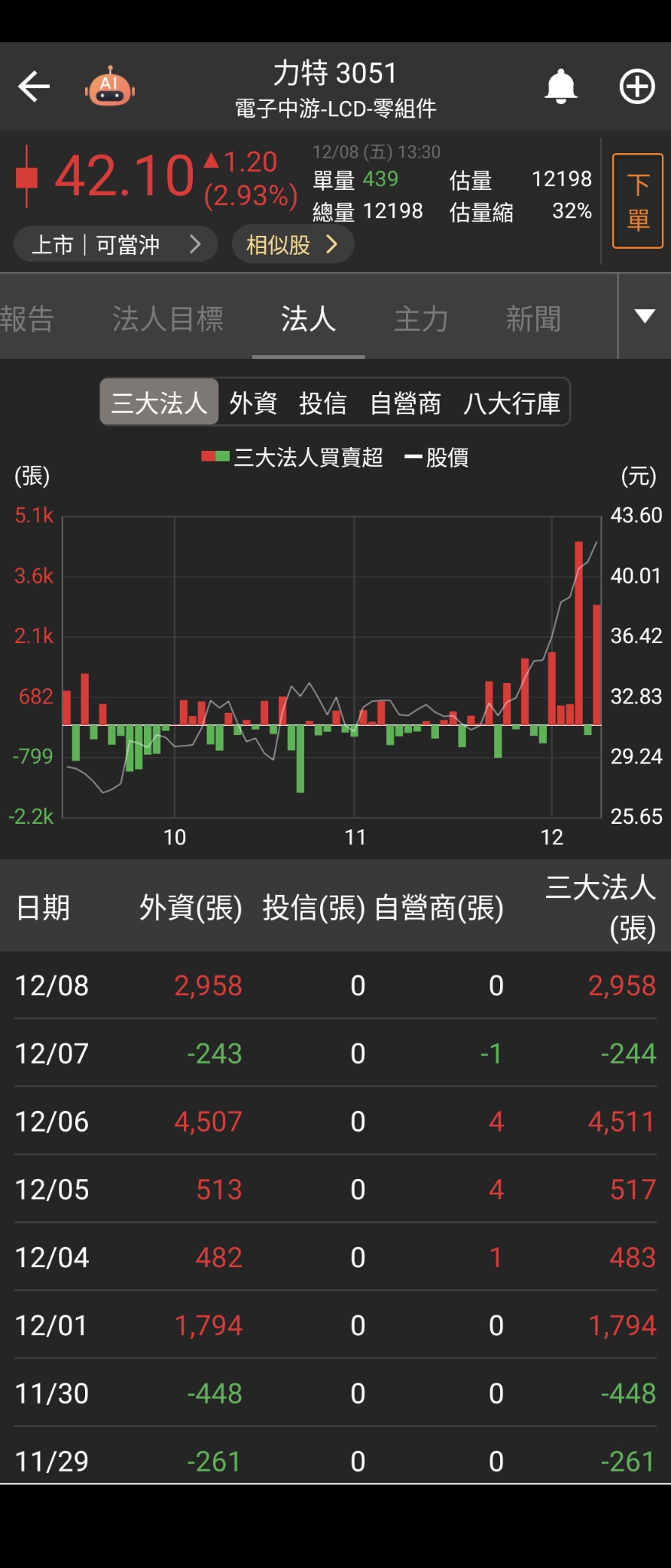Select the 外資 segment

tap(253, 403)
